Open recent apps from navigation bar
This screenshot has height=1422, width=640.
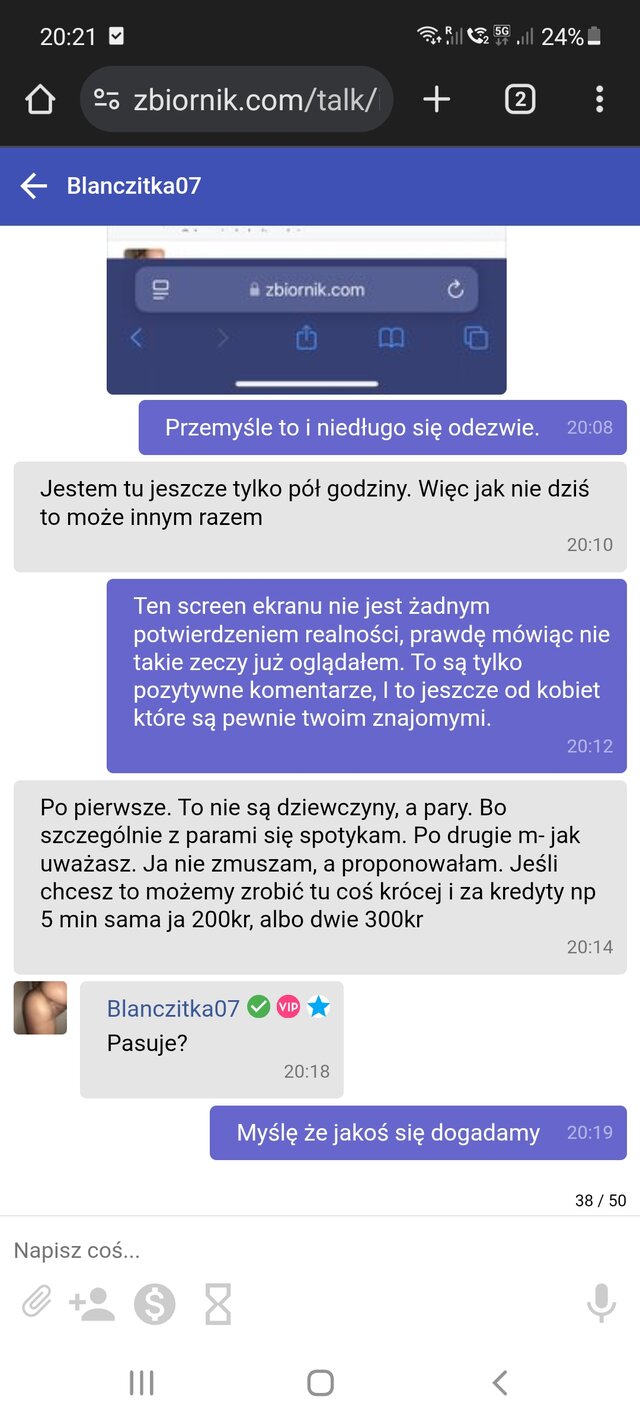click(x=141, y=1383)
